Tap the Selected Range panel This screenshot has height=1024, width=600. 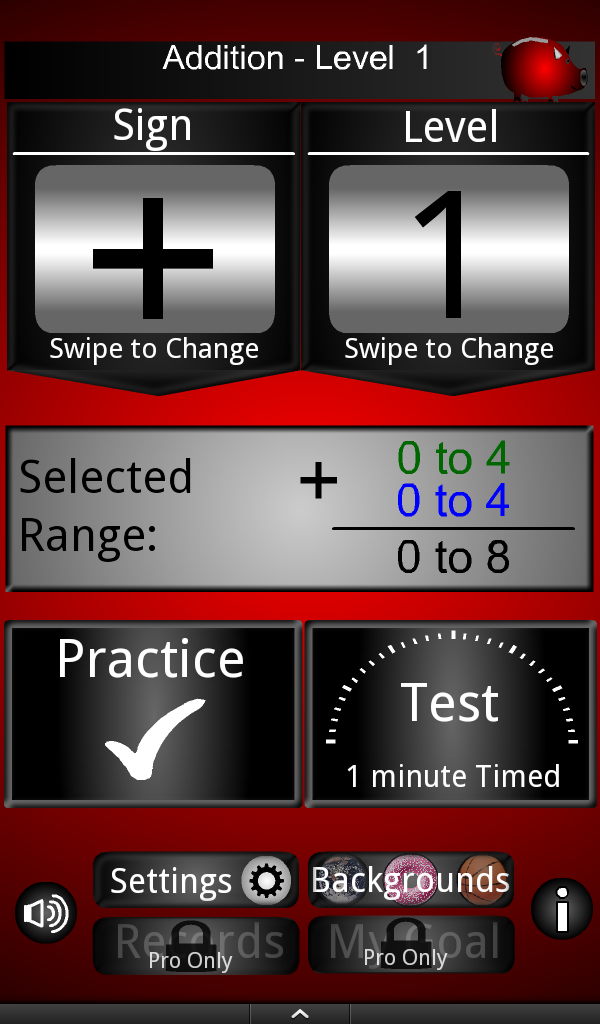(299, 508)
